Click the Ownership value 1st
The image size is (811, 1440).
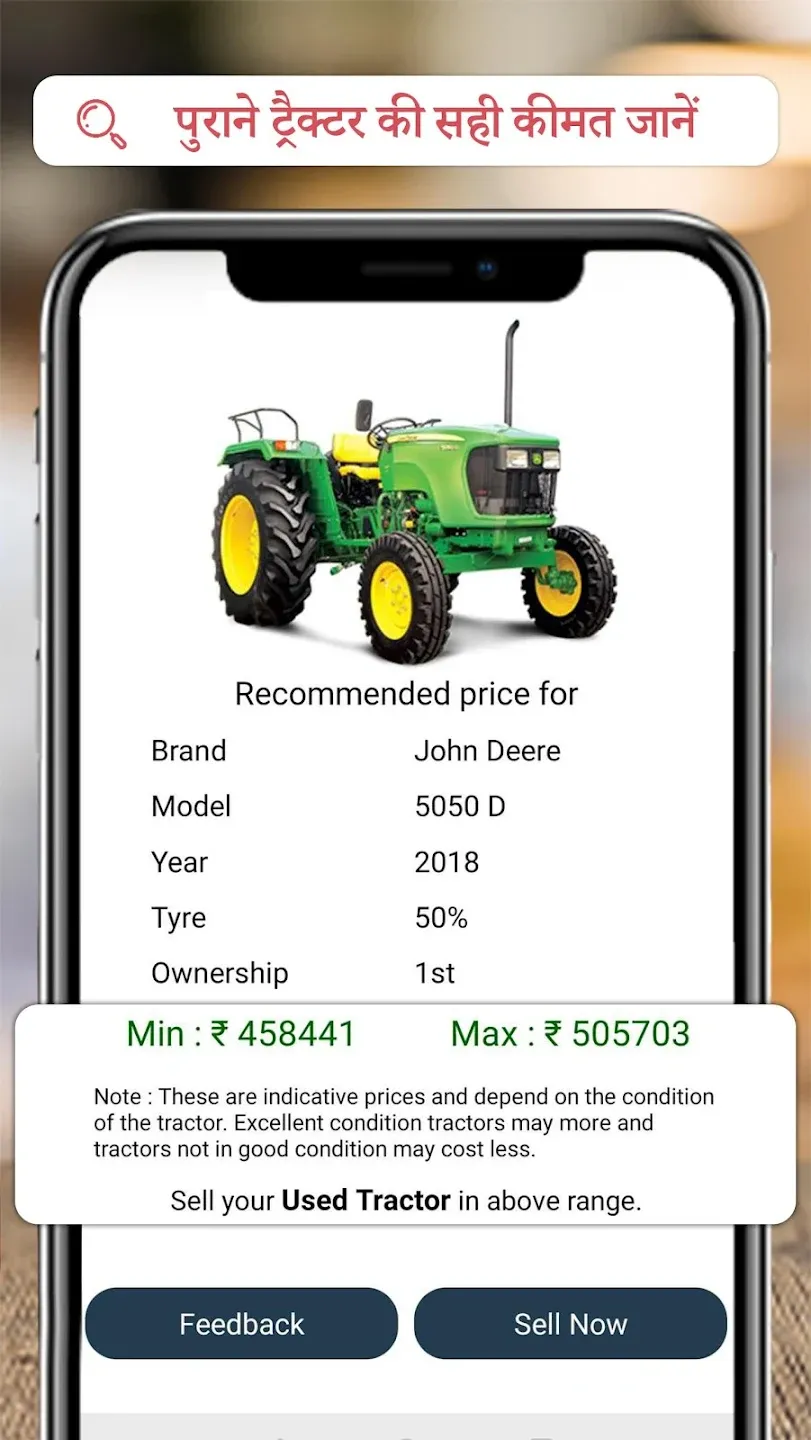pyautogui.click(x=435, y=973)
